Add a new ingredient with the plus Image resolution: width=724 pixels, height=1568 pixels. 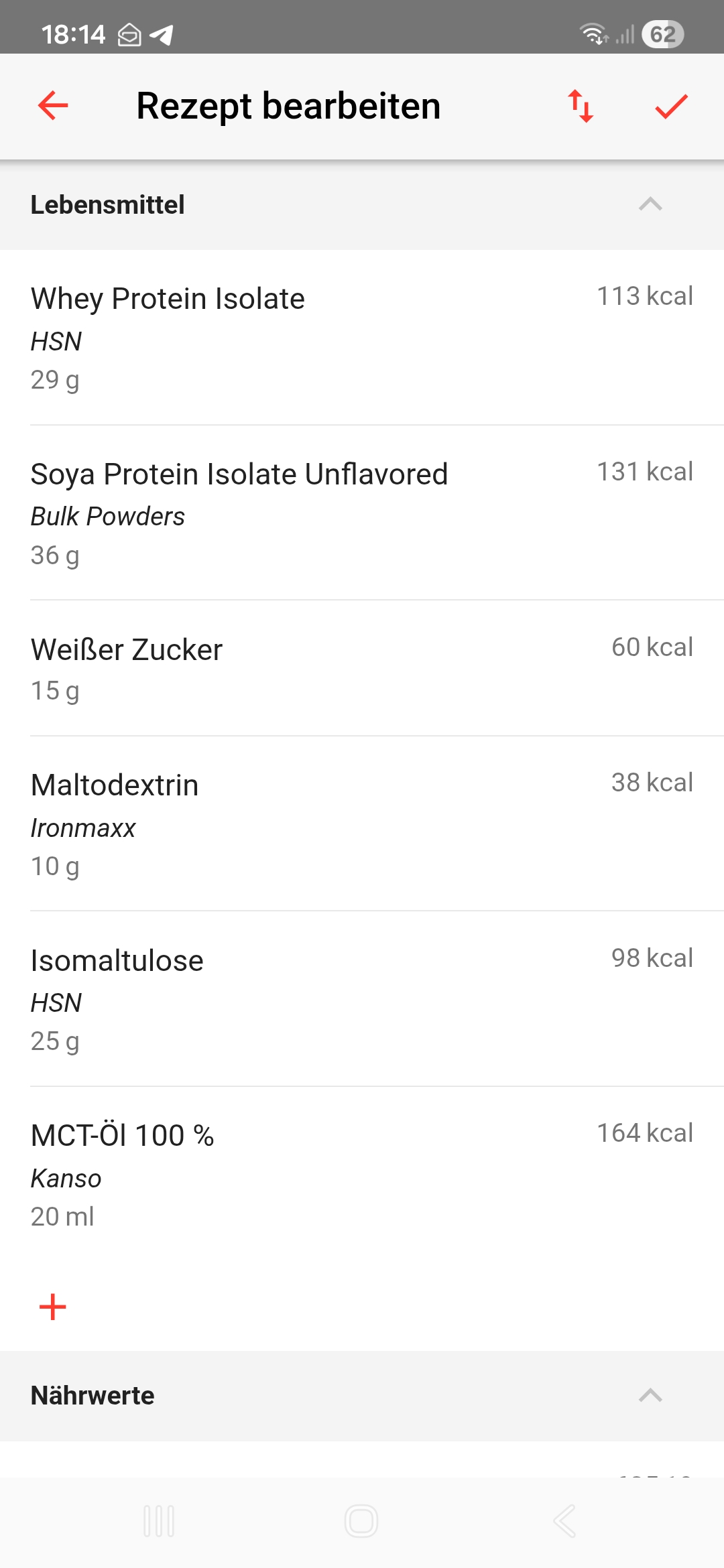click(53, 1307)
